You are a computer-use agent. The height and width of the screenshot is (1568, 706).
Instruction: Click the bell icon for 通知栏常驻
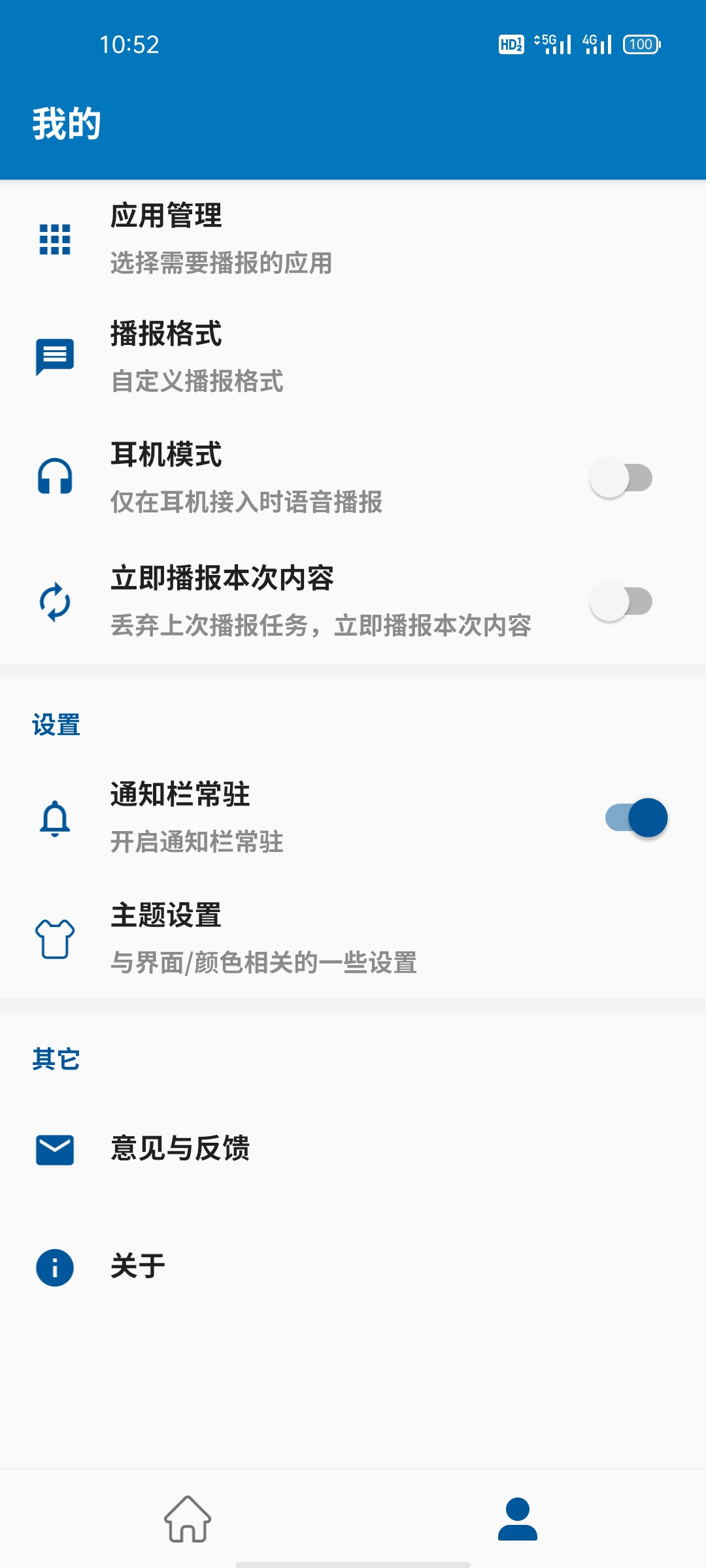(56, 819)
